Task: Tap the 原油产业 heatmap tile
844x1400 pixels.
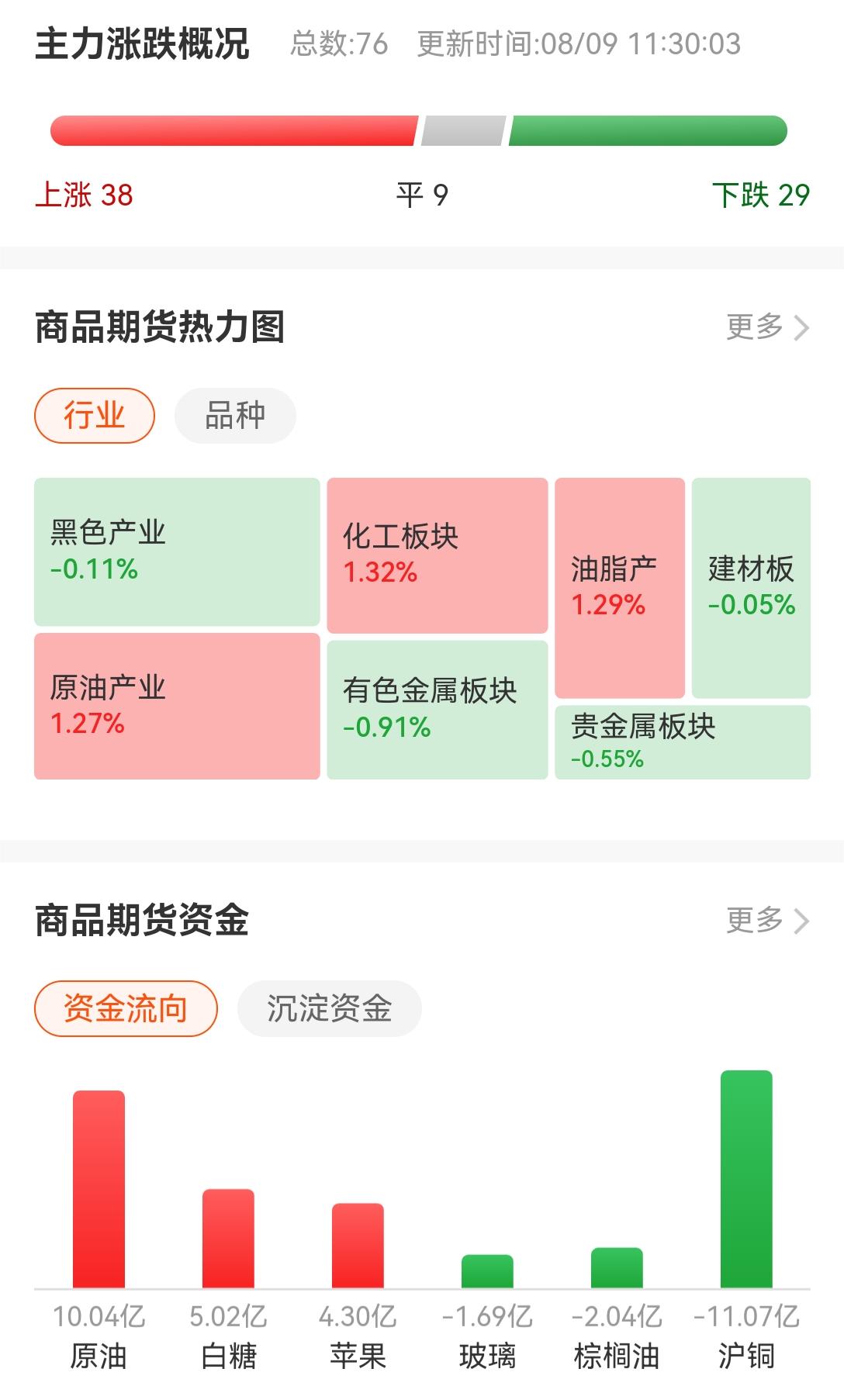Action: pos(177,706)
